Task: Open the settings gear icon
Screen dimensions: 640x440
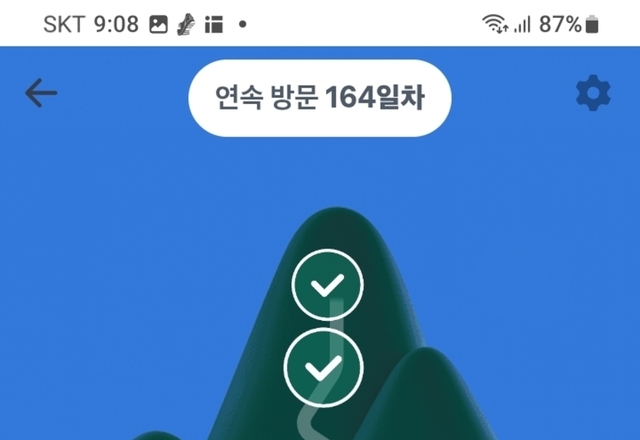Action: tap(593, 94)
